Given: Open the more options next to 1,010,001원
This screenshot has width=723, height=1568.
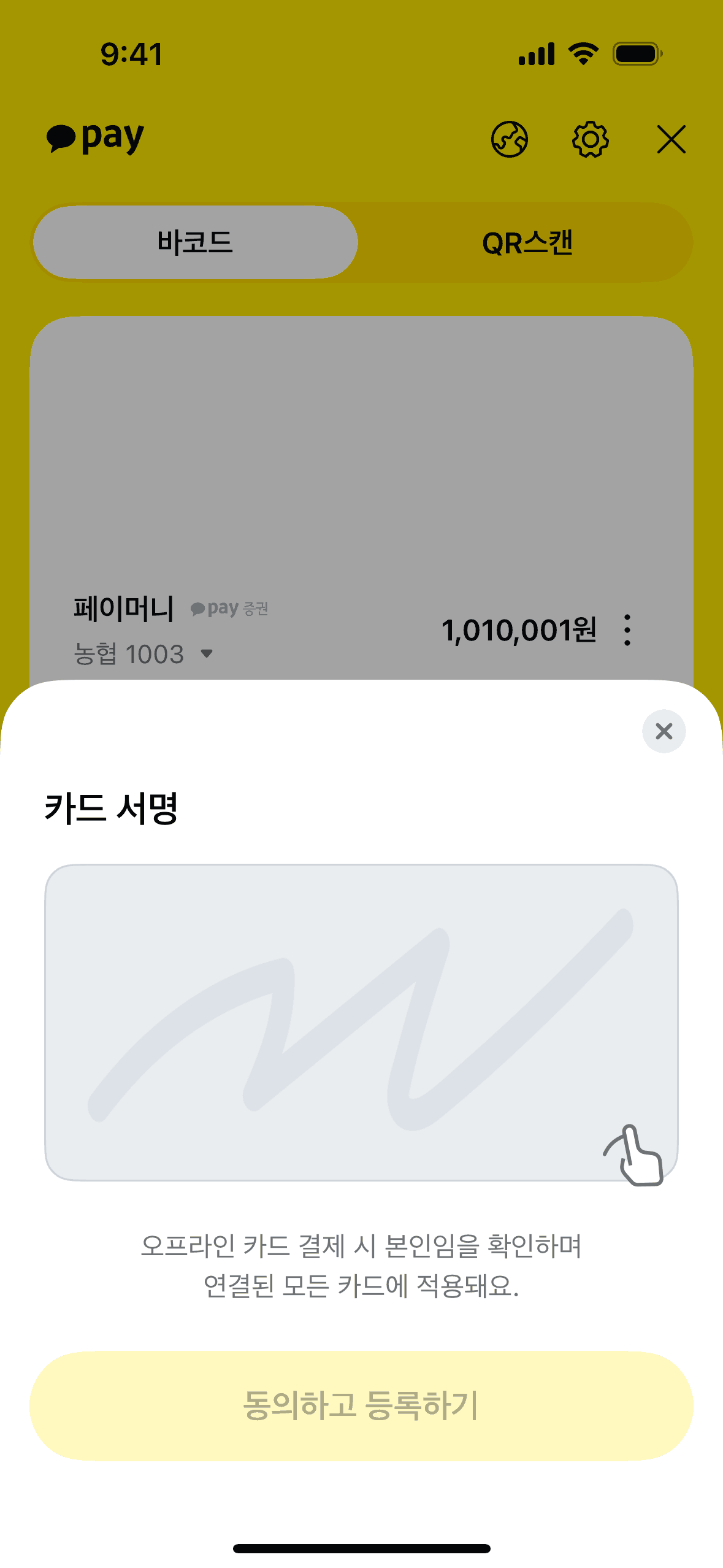Looking at the screenshot, I should tap(627, 630).
